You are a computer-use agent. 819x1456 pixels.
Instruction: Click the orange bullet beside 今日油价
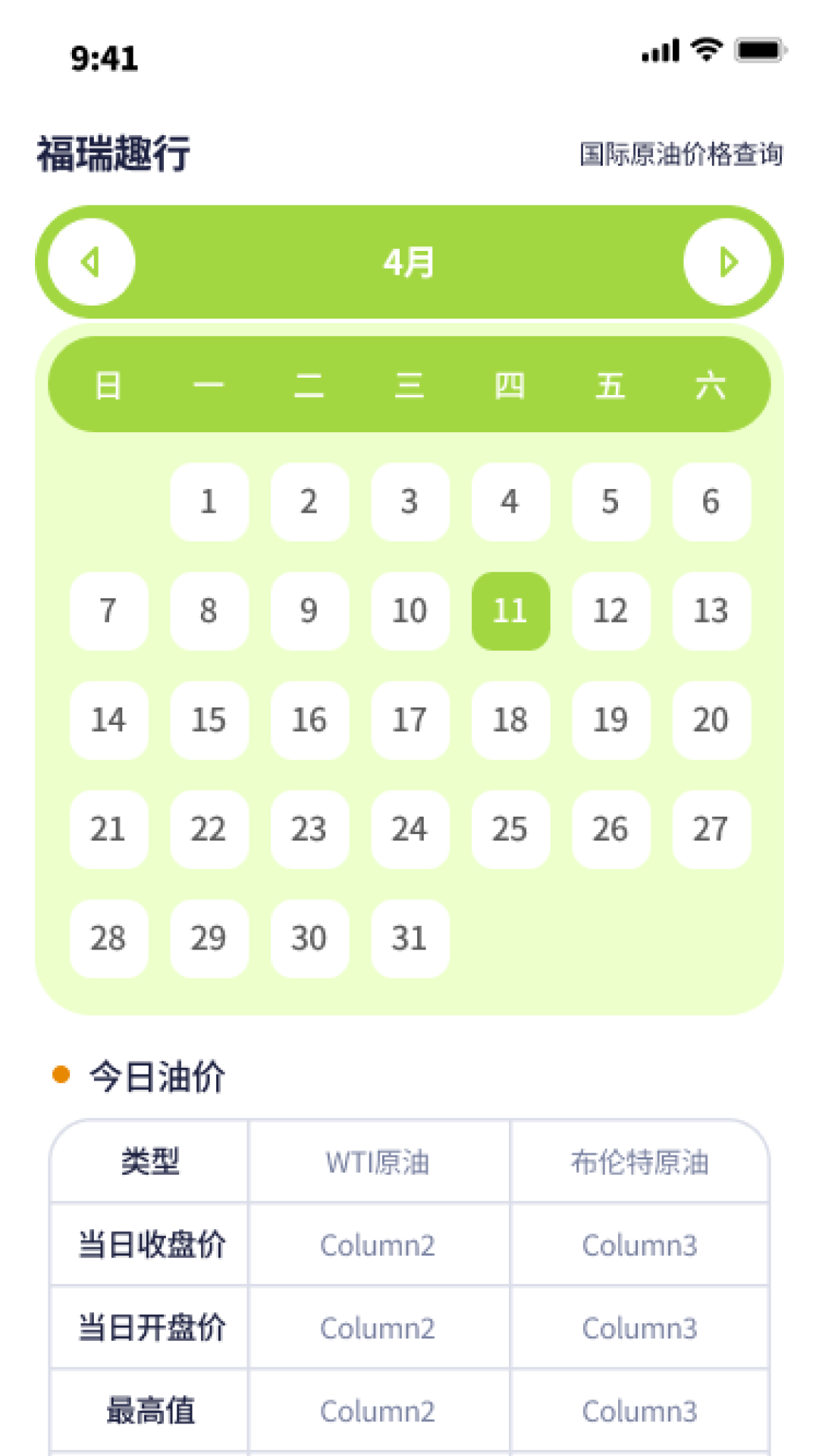pos(61,1074)
